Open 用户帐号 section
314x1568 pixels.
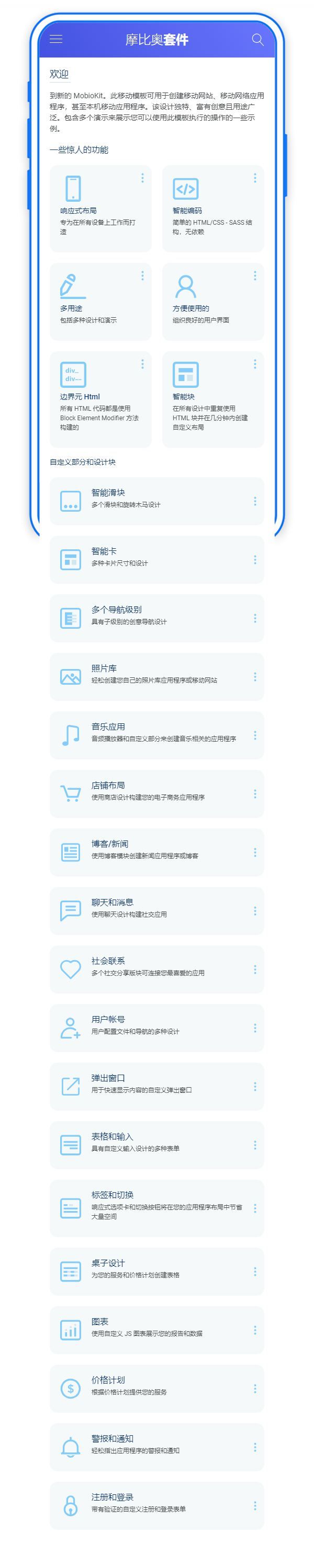point(156,1028)
